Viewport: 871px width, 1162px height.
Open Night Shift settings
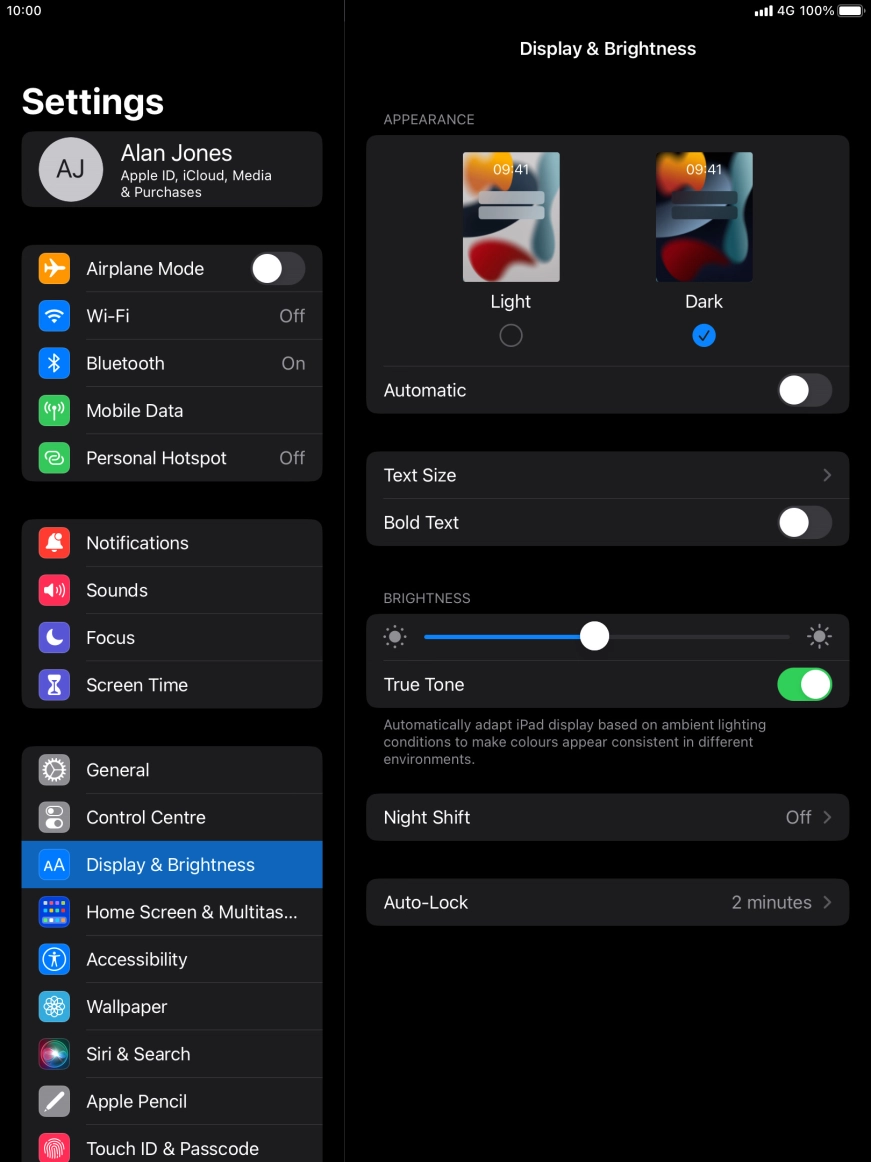click(x=607, y=817)
